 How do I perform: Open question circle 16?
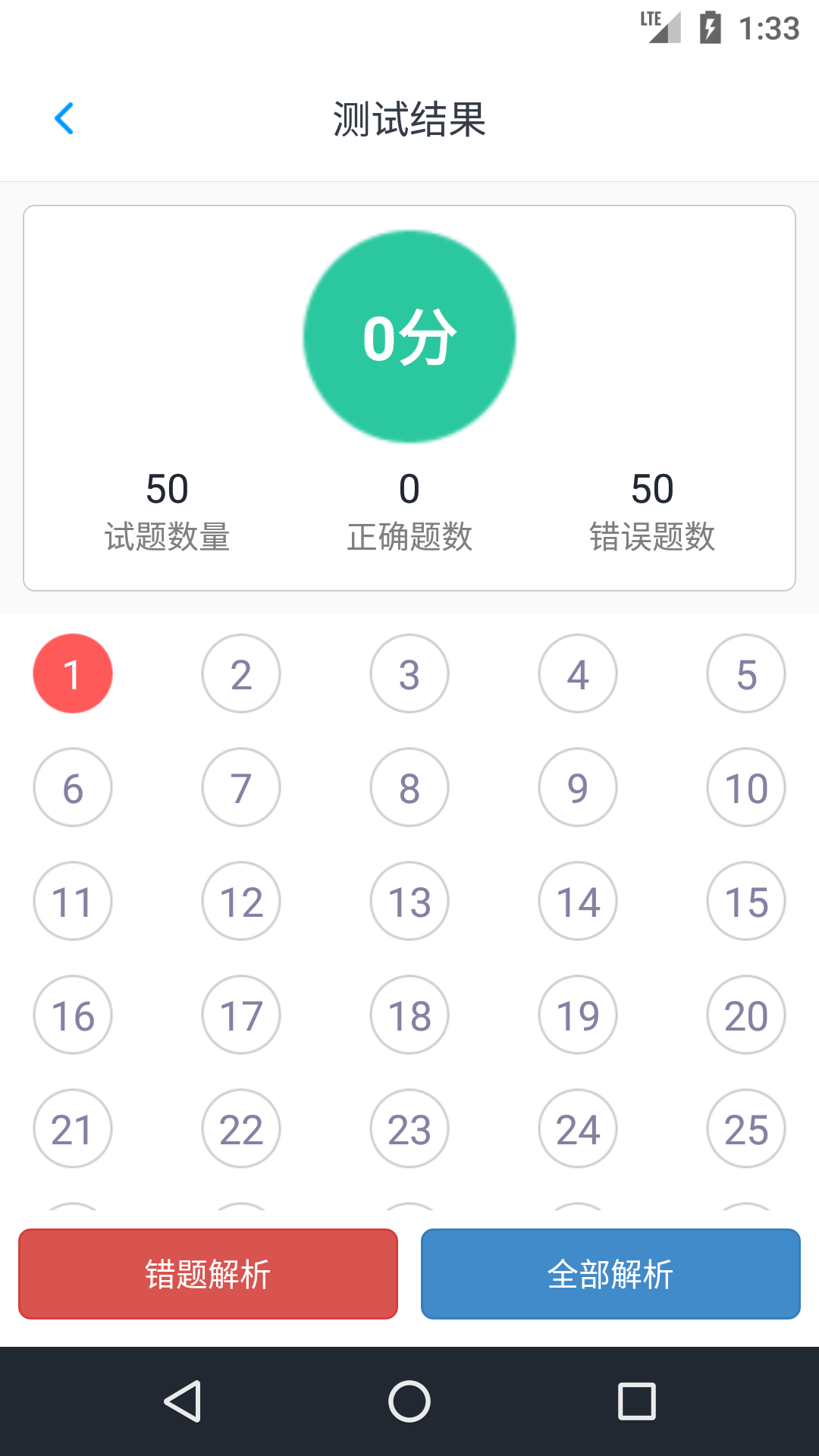[x=73, y=1015]
